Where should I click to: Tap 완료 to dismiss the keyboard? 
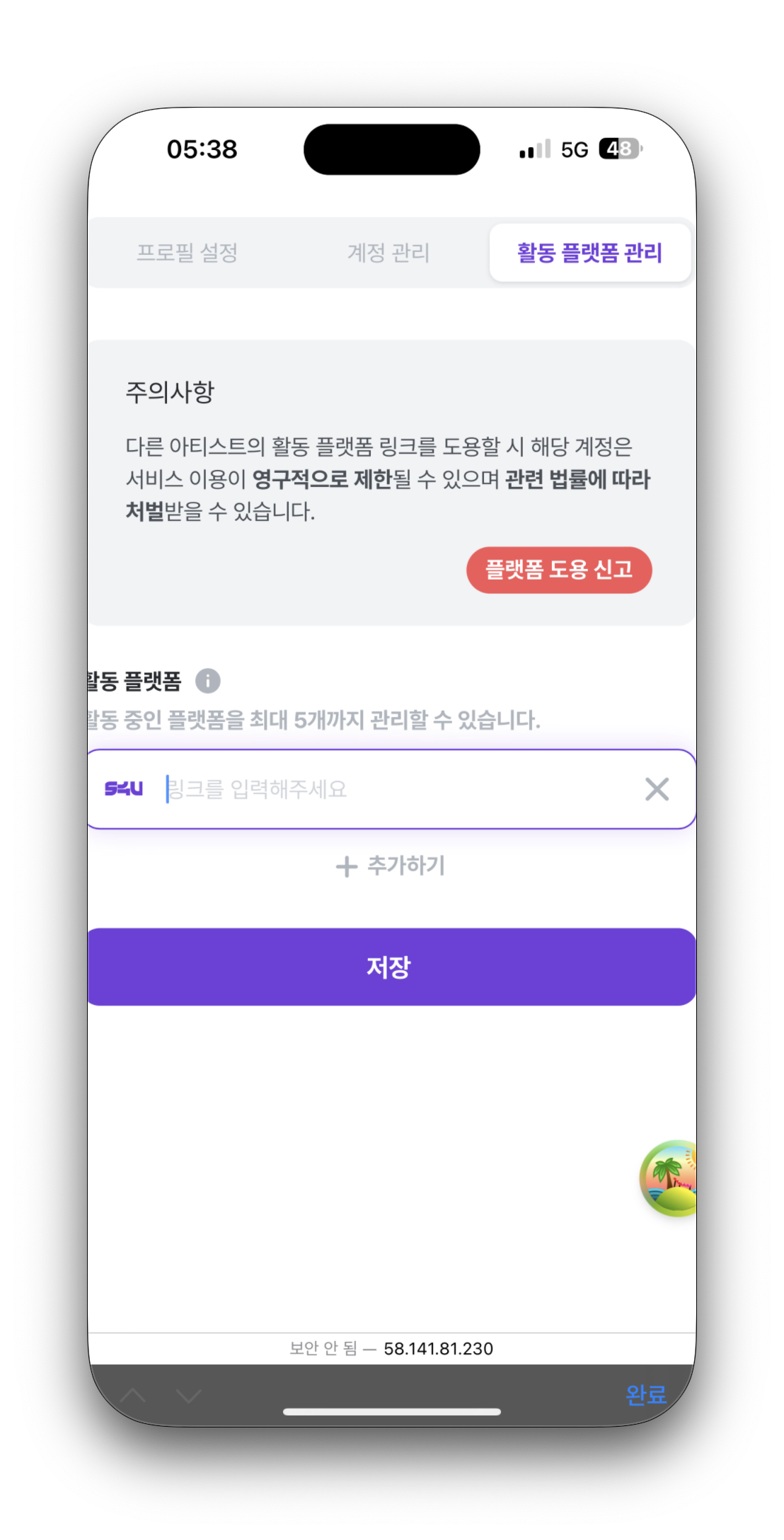pyautogui.click(x=645, y=1395)
